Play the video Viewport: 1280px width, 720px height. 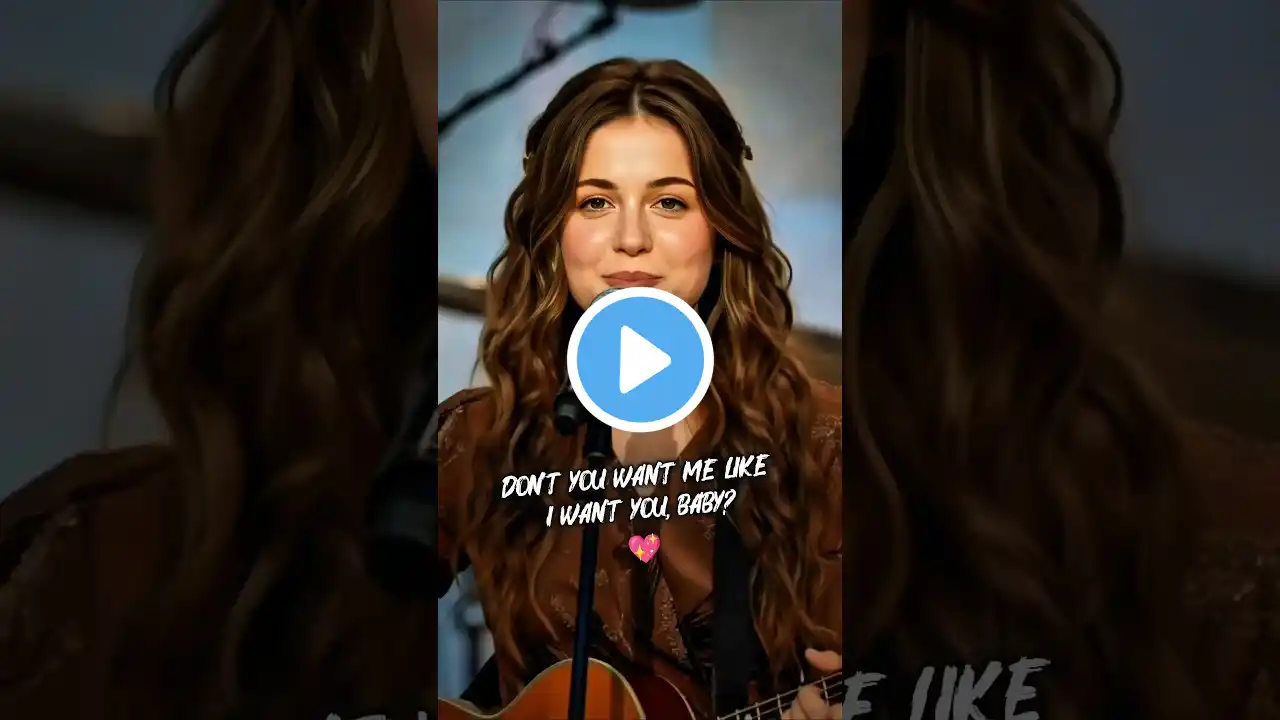640,360
